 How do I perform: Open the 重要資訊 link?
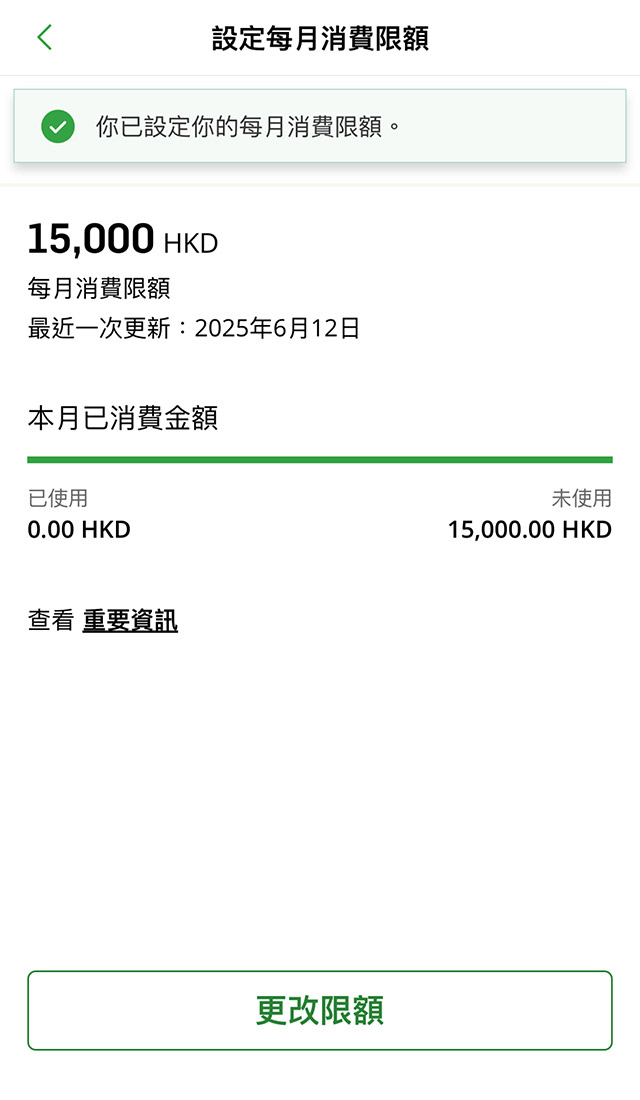(x=130, y=621)
